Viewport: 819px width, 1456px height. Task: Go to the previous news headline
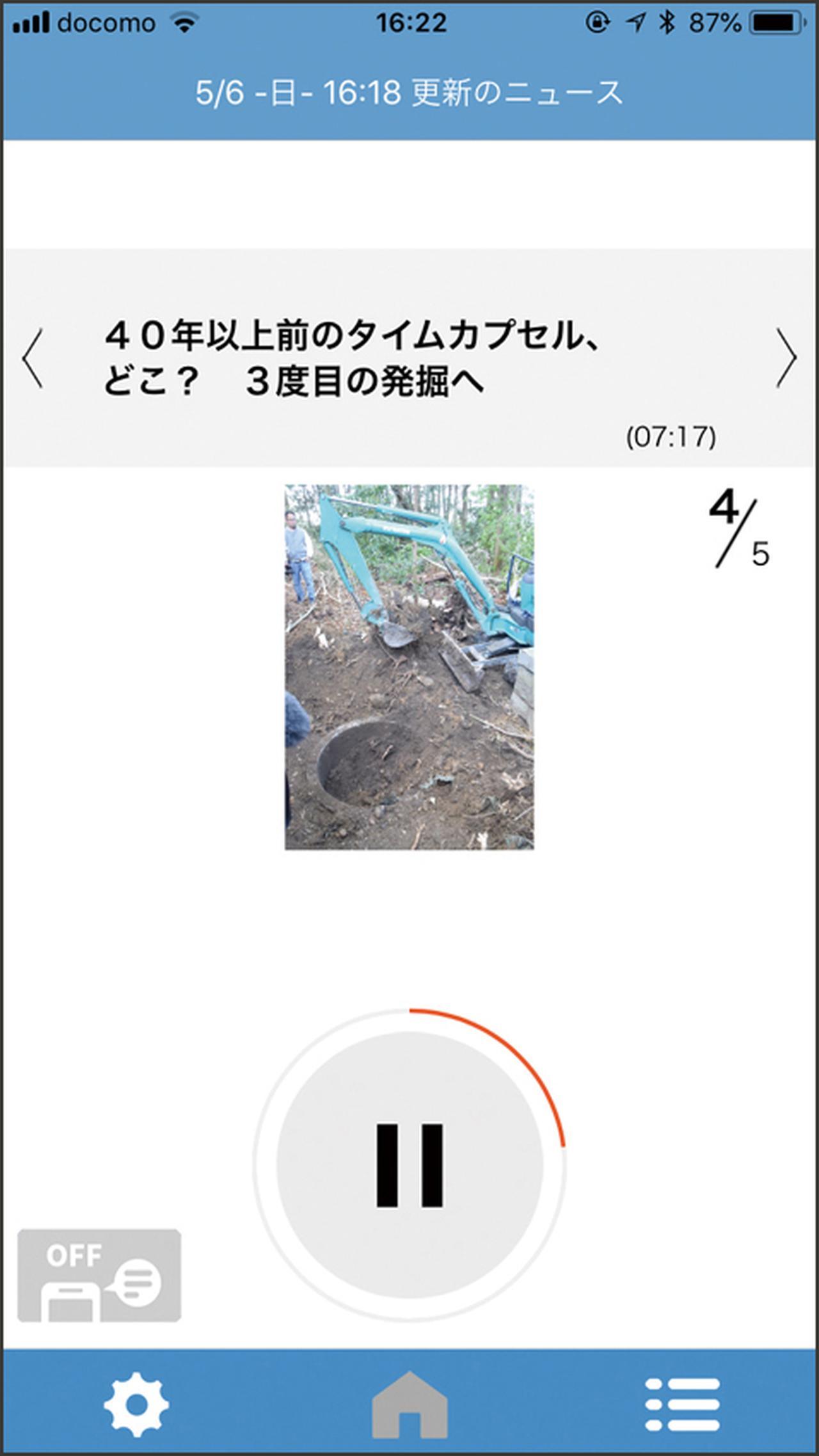(x=32, y=358)
